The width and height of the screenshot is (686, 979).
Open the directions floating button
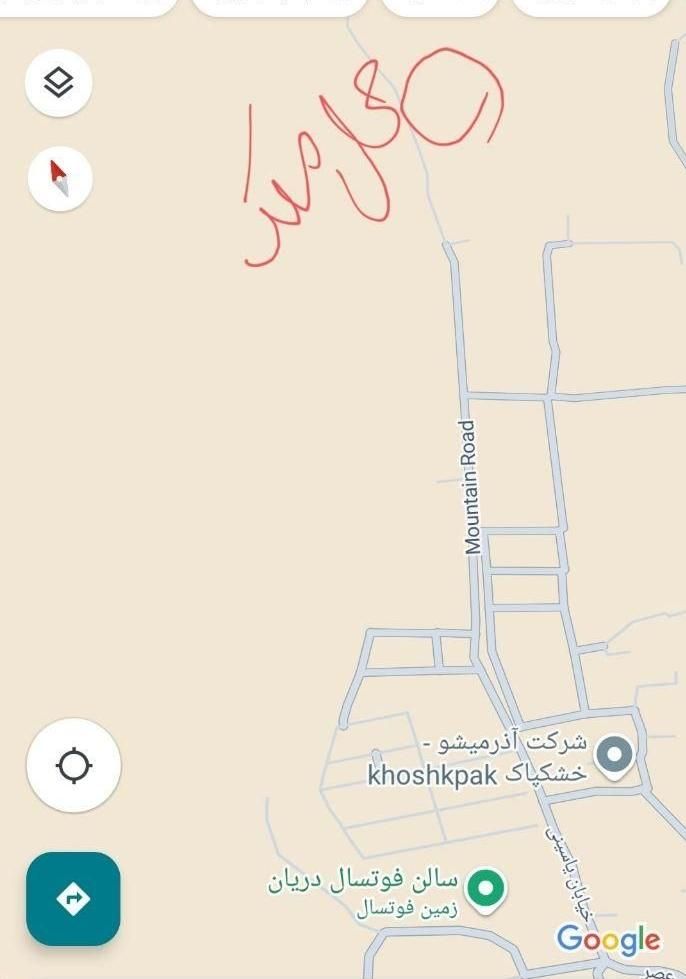tap(73, 898)
